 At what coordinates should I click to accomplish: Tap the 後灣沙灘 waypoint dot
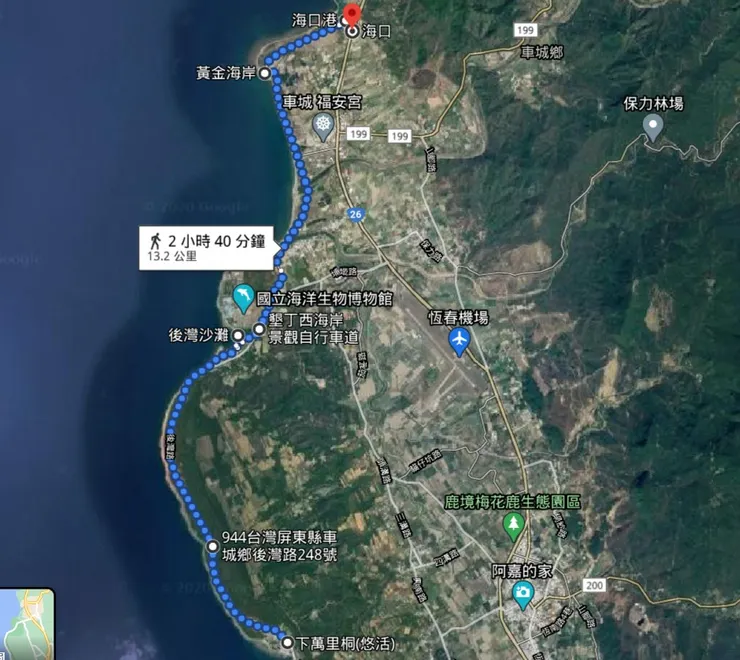[x=238, y=336]
